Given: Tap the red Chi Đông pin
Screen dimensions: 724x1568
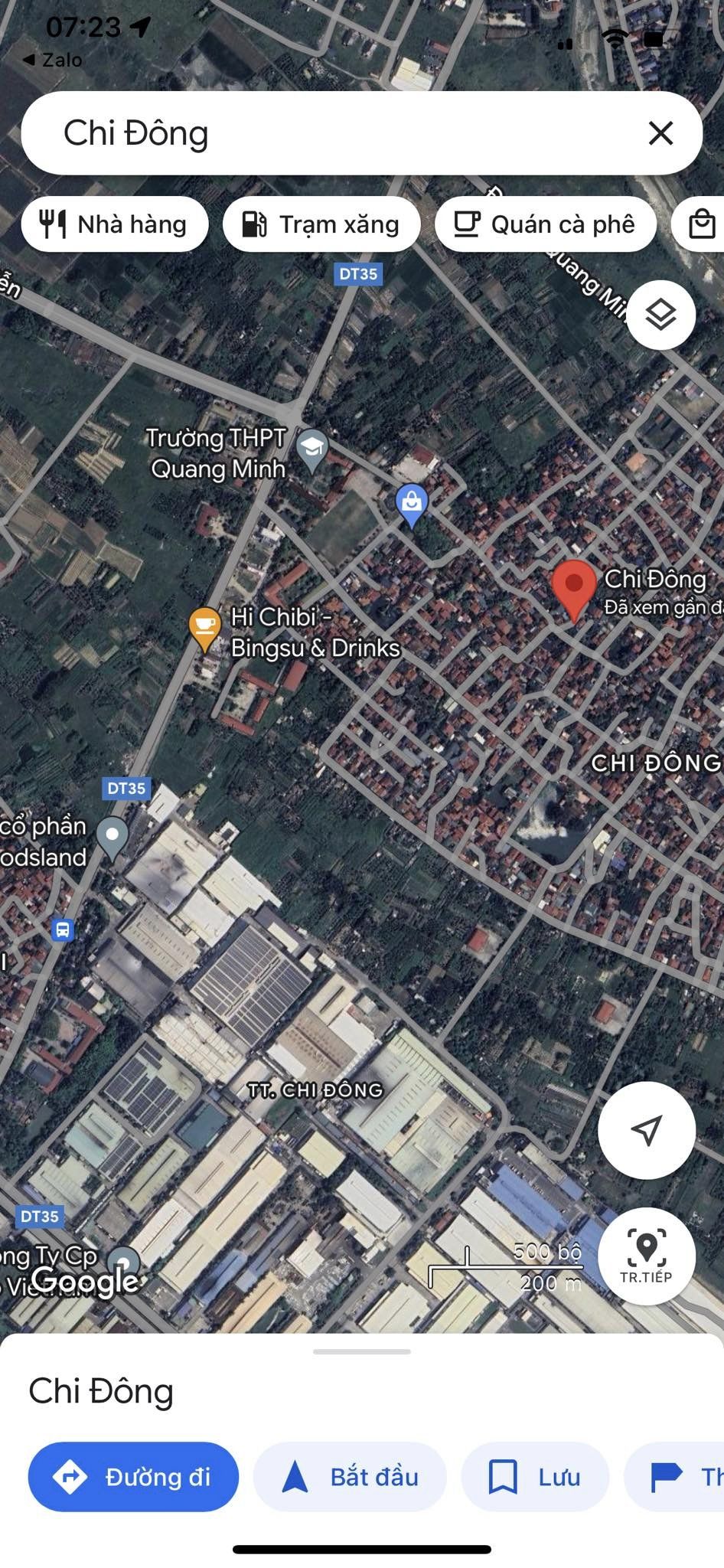Looking at the screenshot, I should 574,587.
